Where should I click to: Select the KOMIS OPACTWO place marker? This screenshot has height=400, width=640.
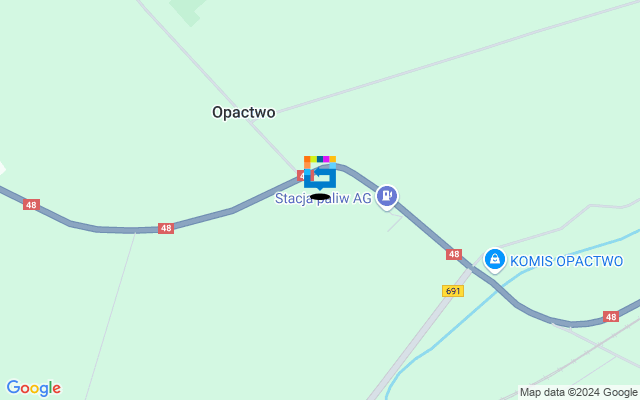494,259
